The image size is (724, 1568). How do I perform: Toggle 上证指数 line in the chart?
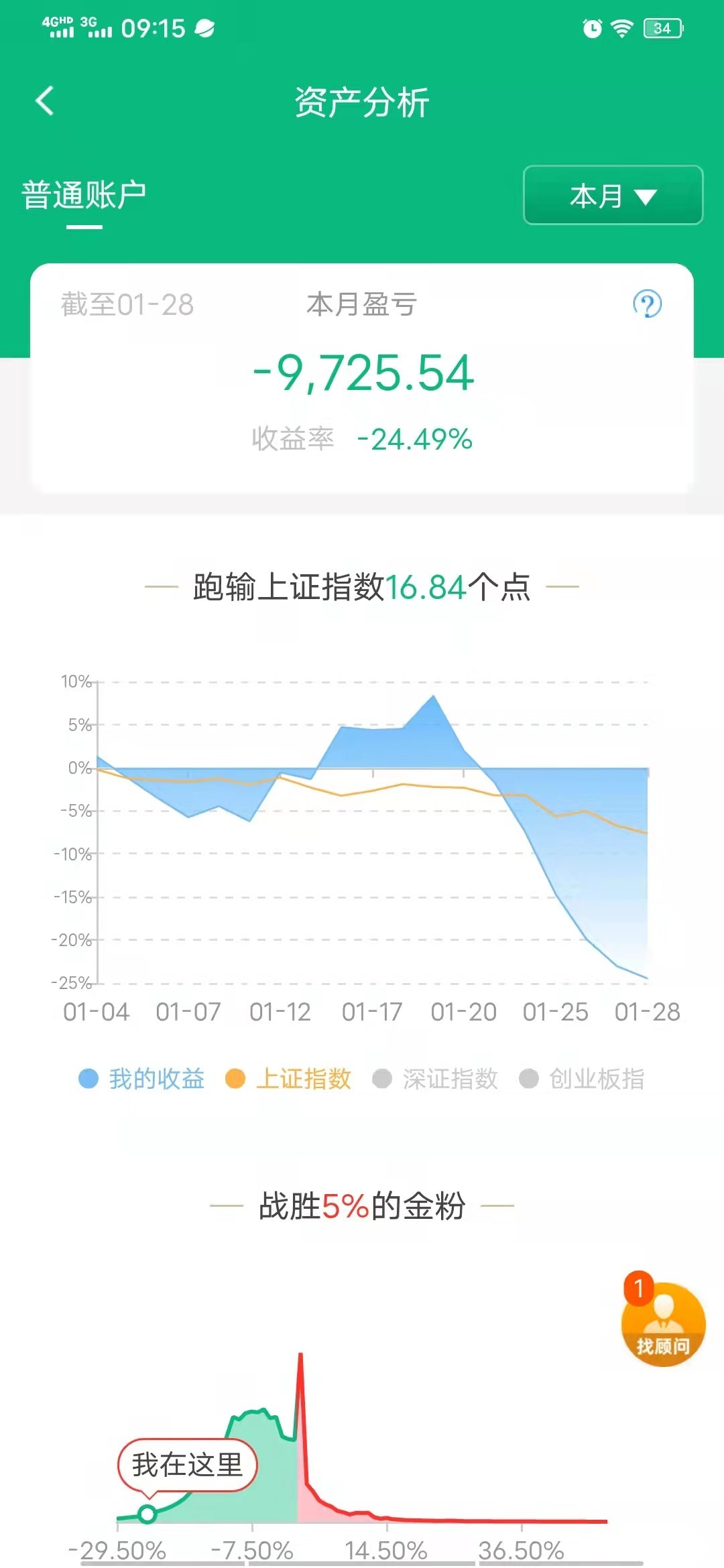click(288, 1079)
